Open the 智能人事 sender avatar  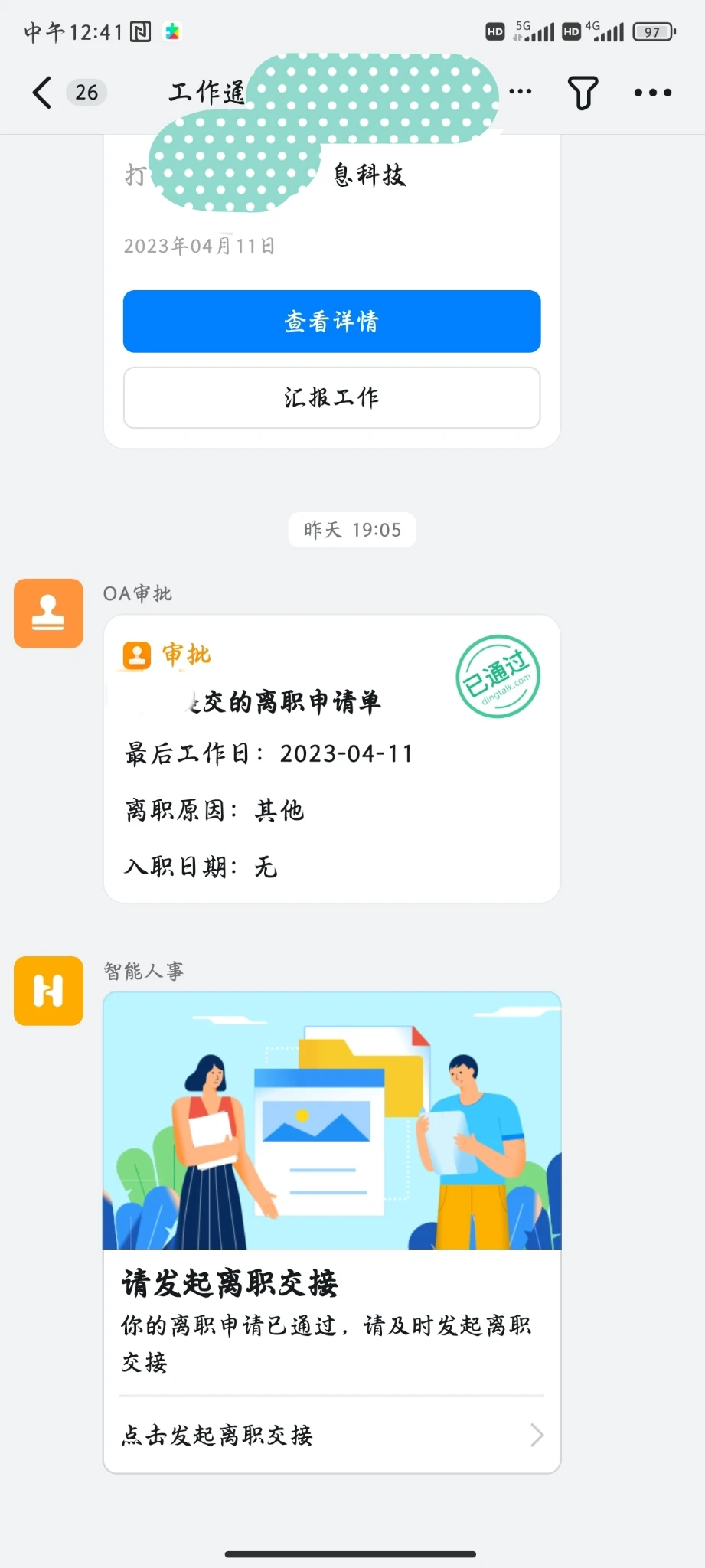coord(48,991)
